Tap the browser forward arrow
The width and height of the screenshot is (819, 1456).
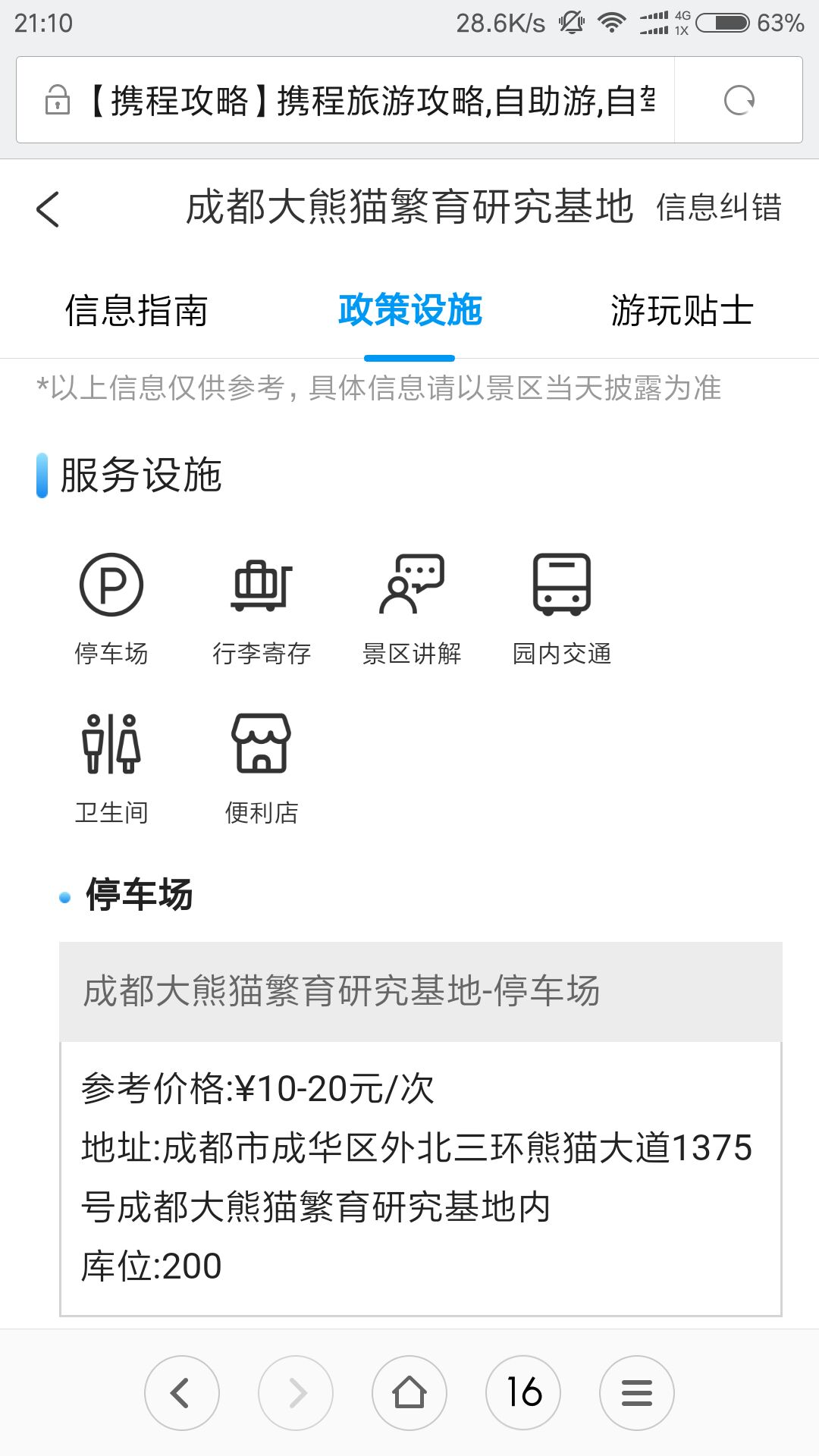tap(296, 1393)
